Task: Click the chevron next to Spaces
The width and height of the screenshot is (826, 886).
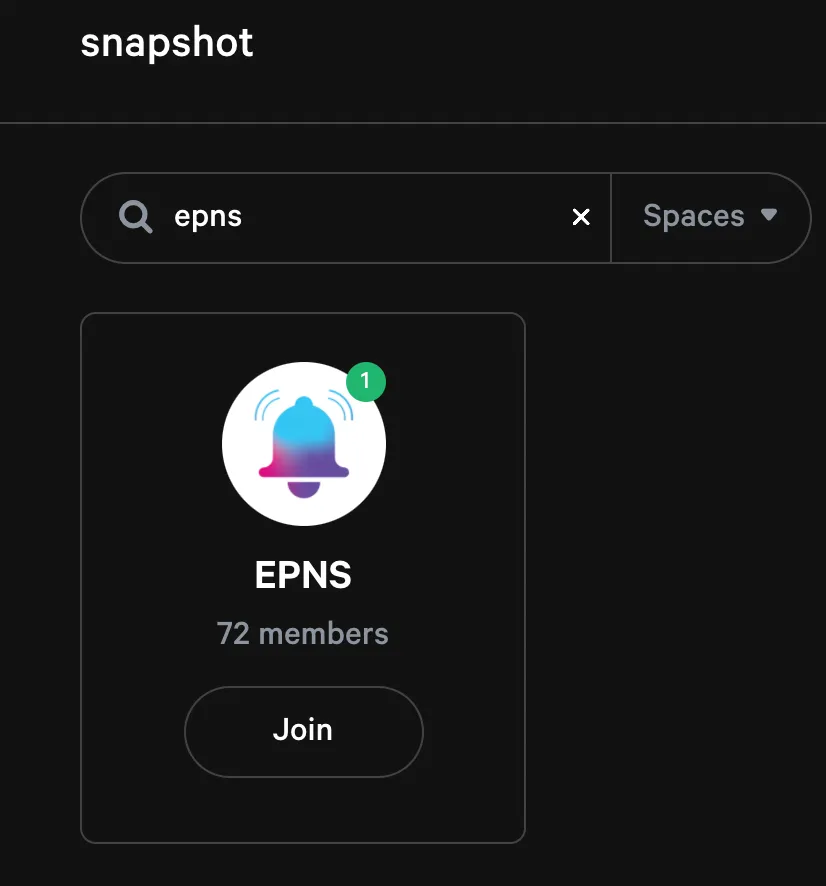Action: pos(769,217)
